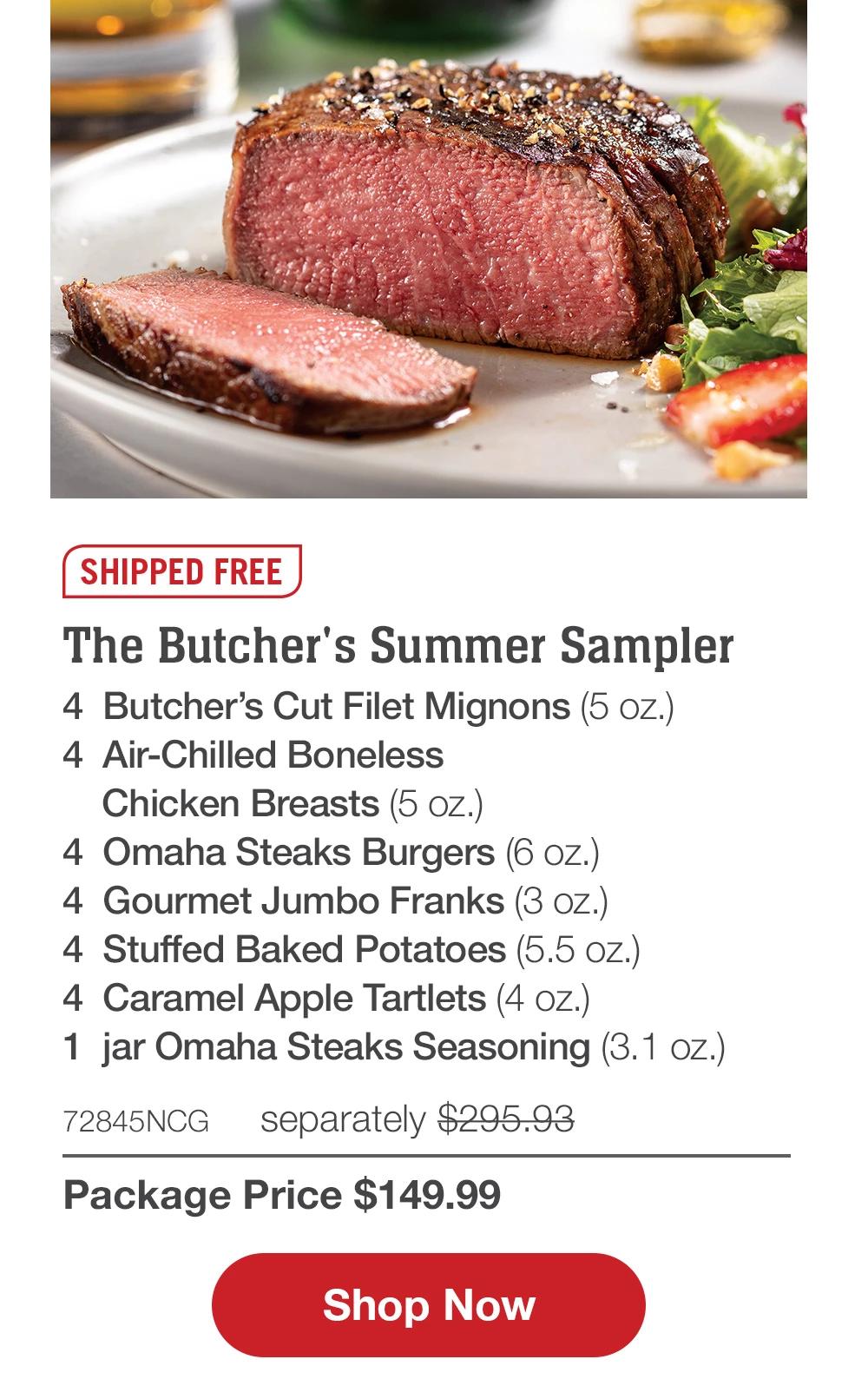Click the steak dinner photo
The image size is (868, 1379).
click(x=434, y=252)
